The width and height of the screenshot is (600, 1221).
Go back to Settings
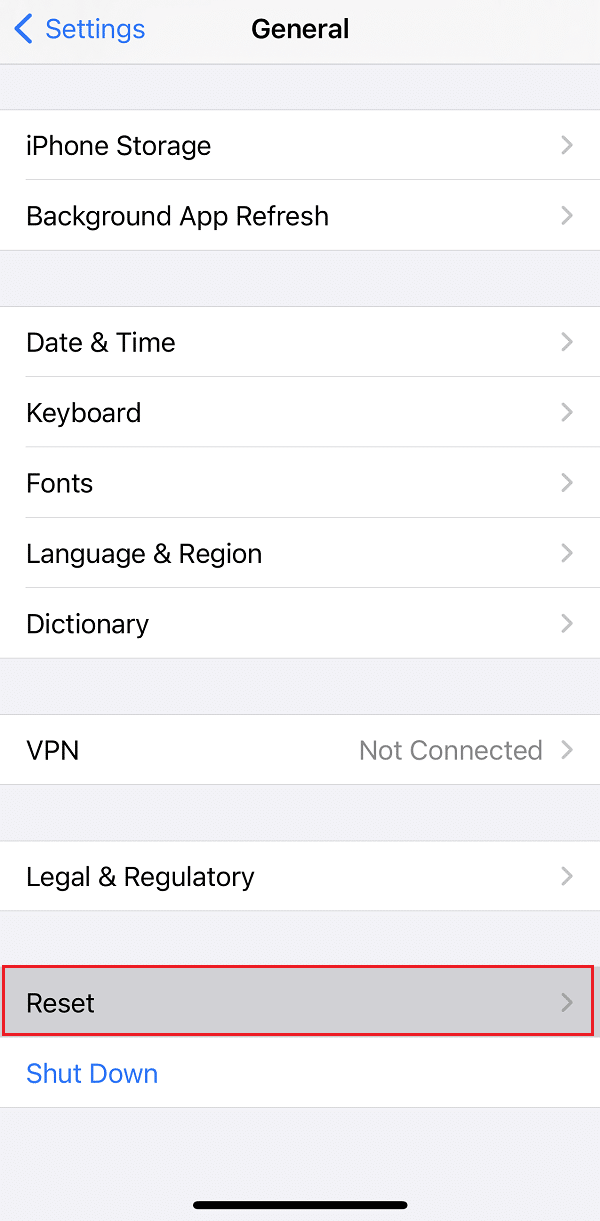[80, 30]
